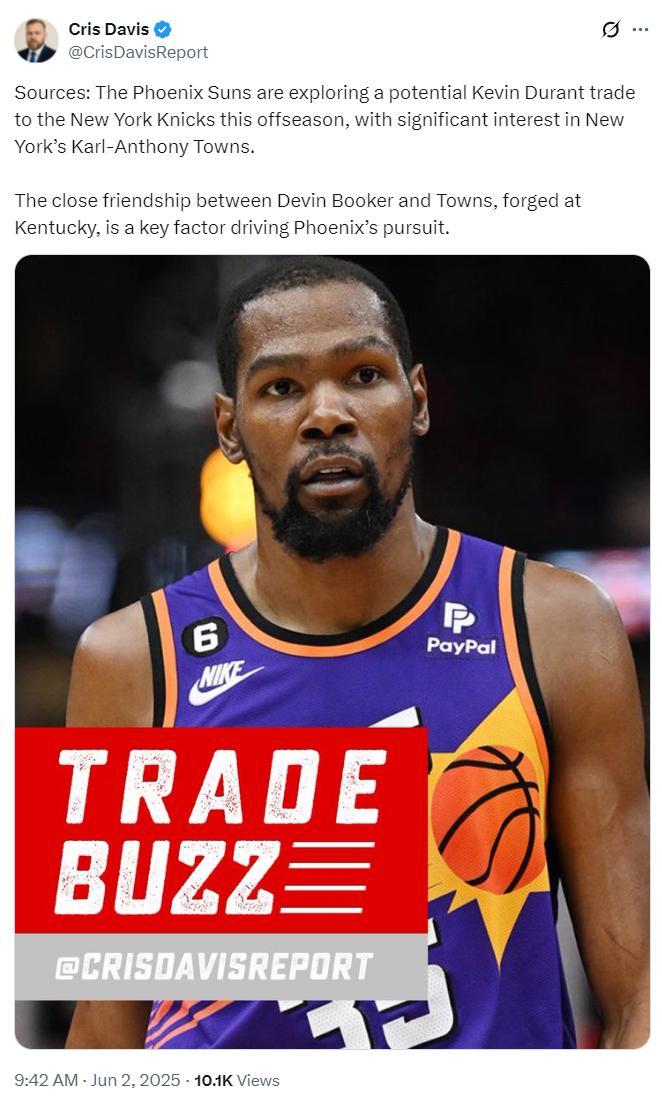Tap the Grok explain icon
The height and width of the screenshot is (1100, 662).
[610, 29]
